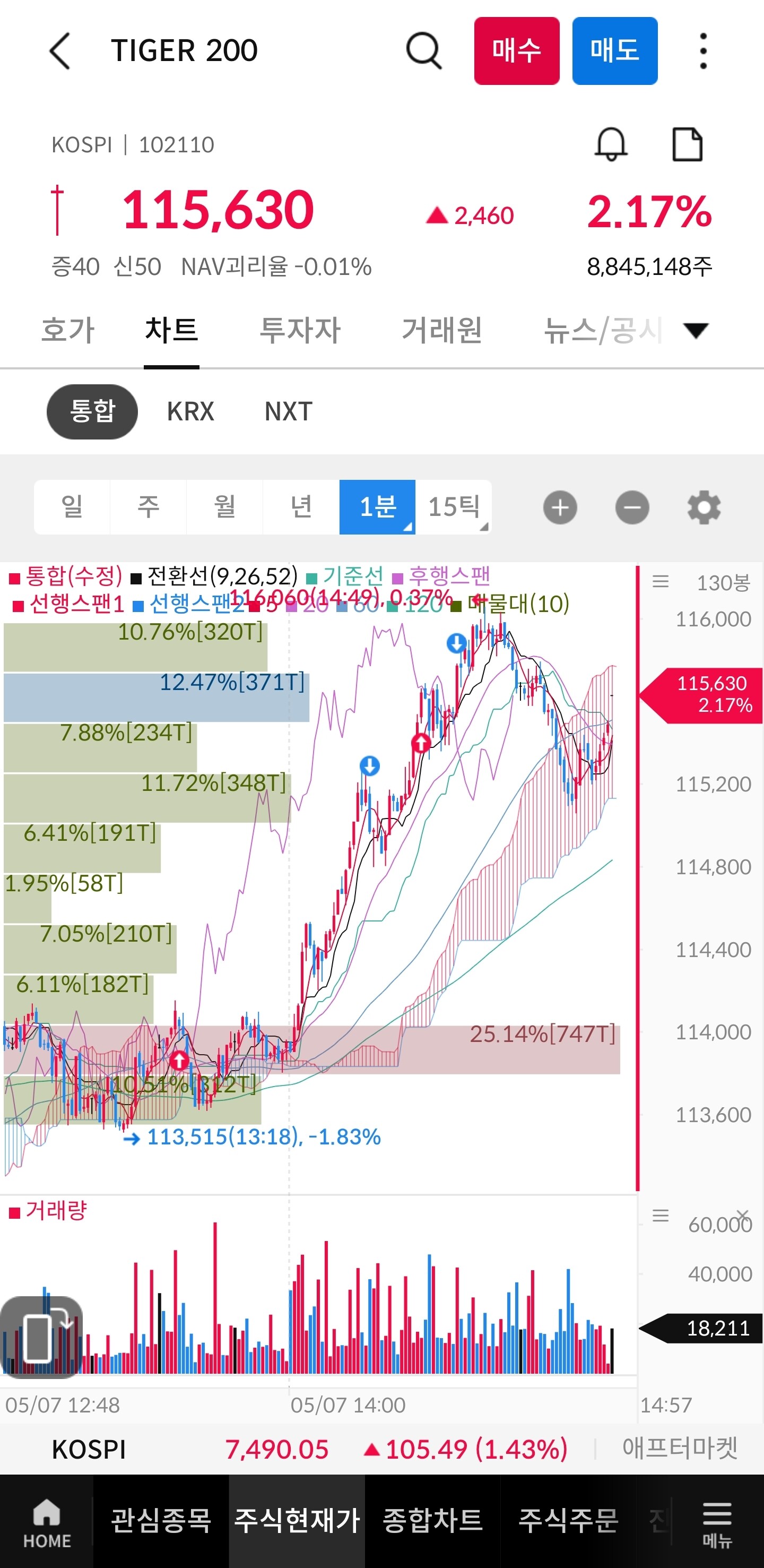Set a price alert with the bell
Screen dimensions: 764x1568
click(611, 144)
